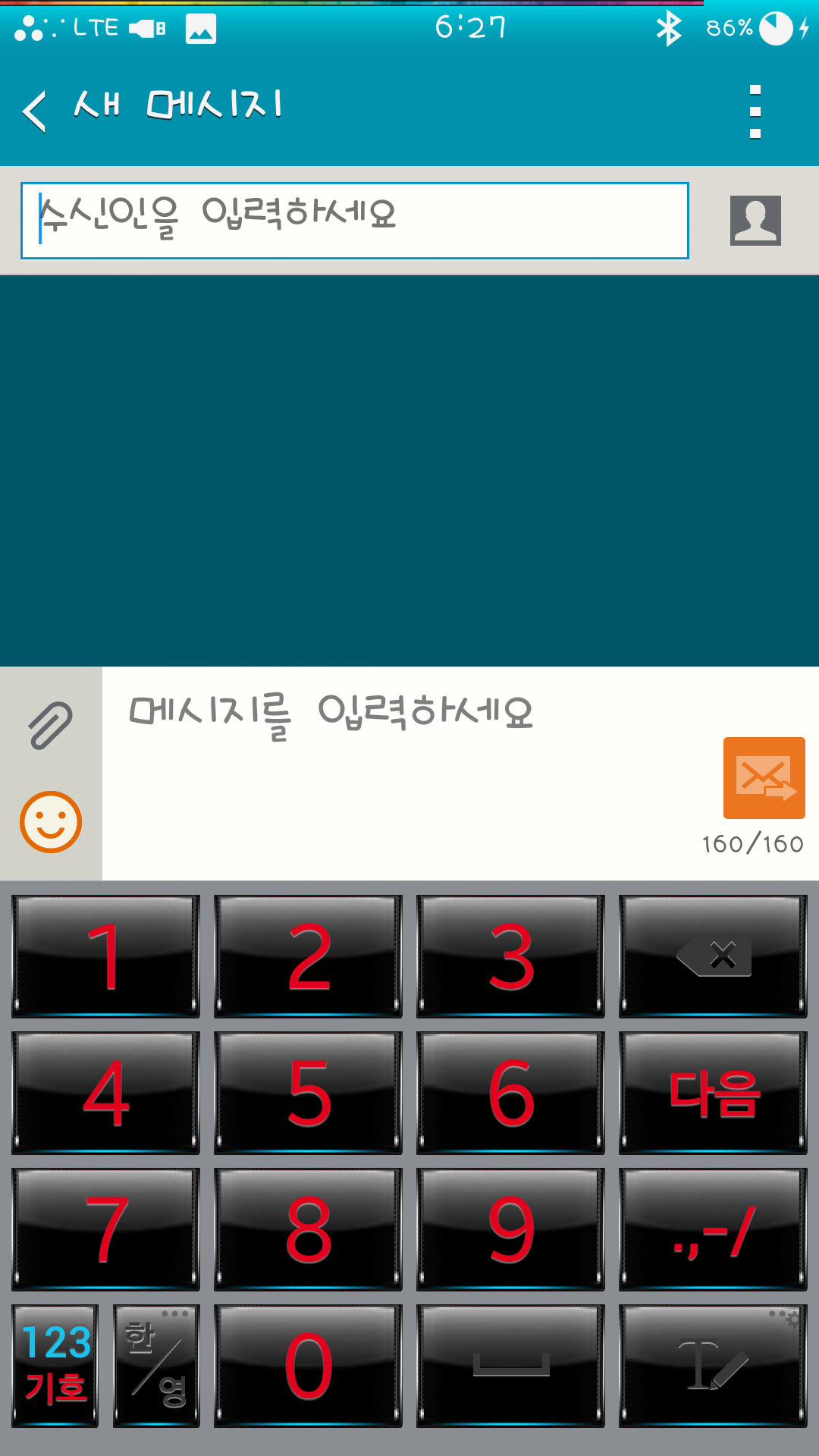Screen dimensions: 819x1456
Task: Tap the 다음 key on the keyboard
Action: tap(713, 1093)
